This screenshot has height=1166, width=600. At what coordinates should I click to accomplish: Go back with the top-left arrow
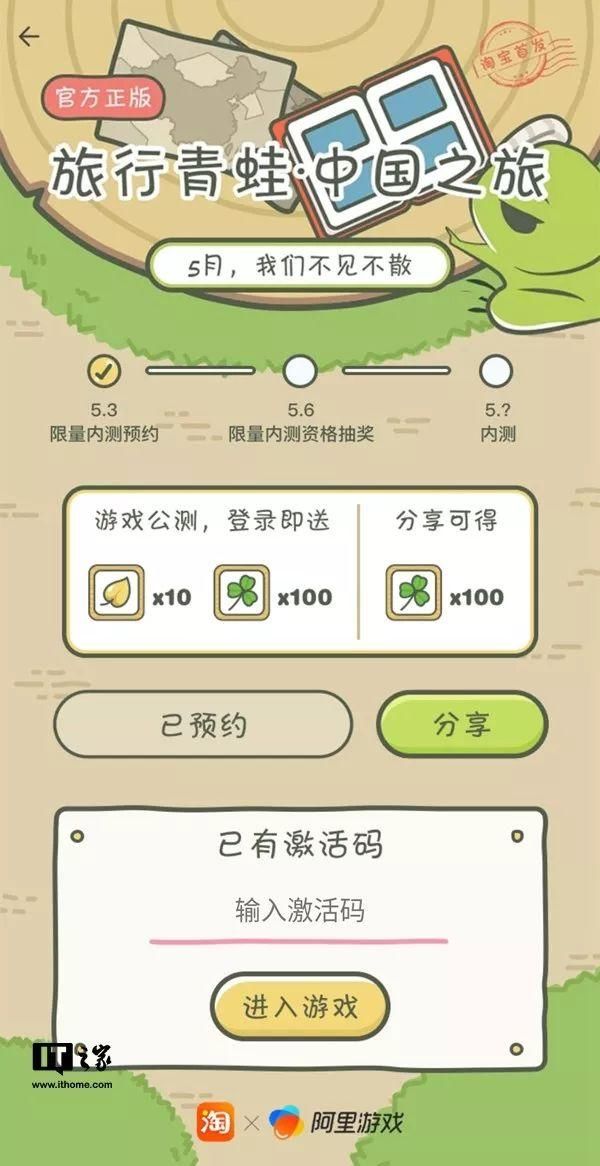(x=29, y=37)
